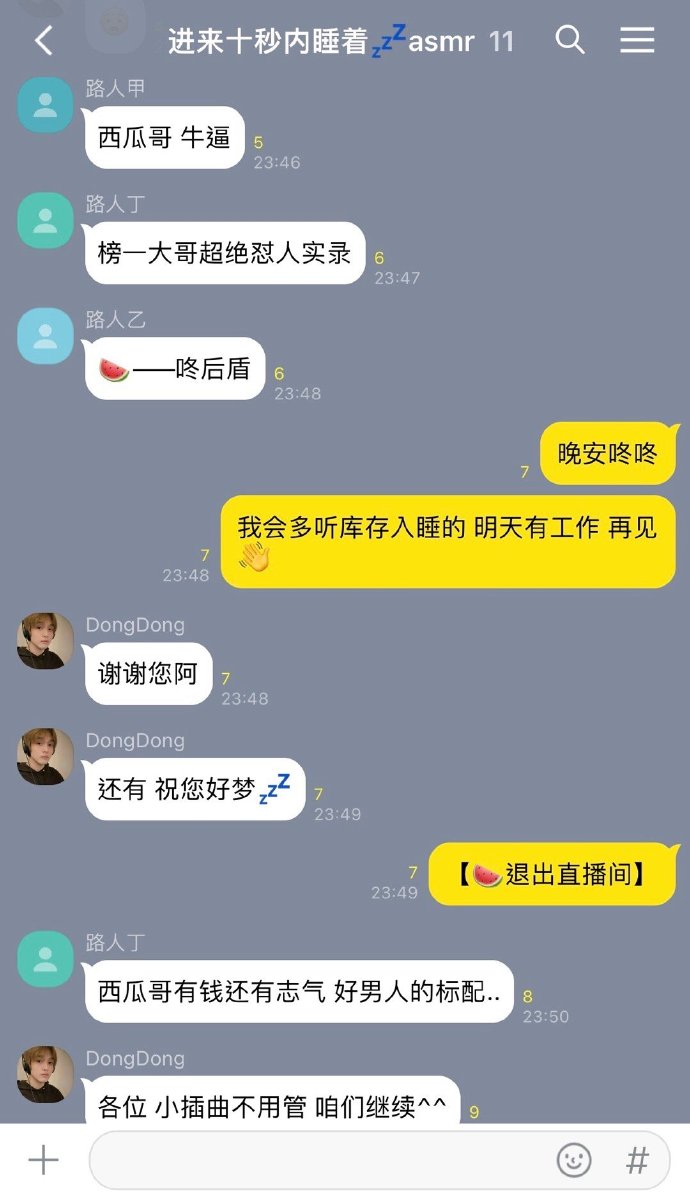
Task: Go back from the chat room
Action: tap(43, 41)
